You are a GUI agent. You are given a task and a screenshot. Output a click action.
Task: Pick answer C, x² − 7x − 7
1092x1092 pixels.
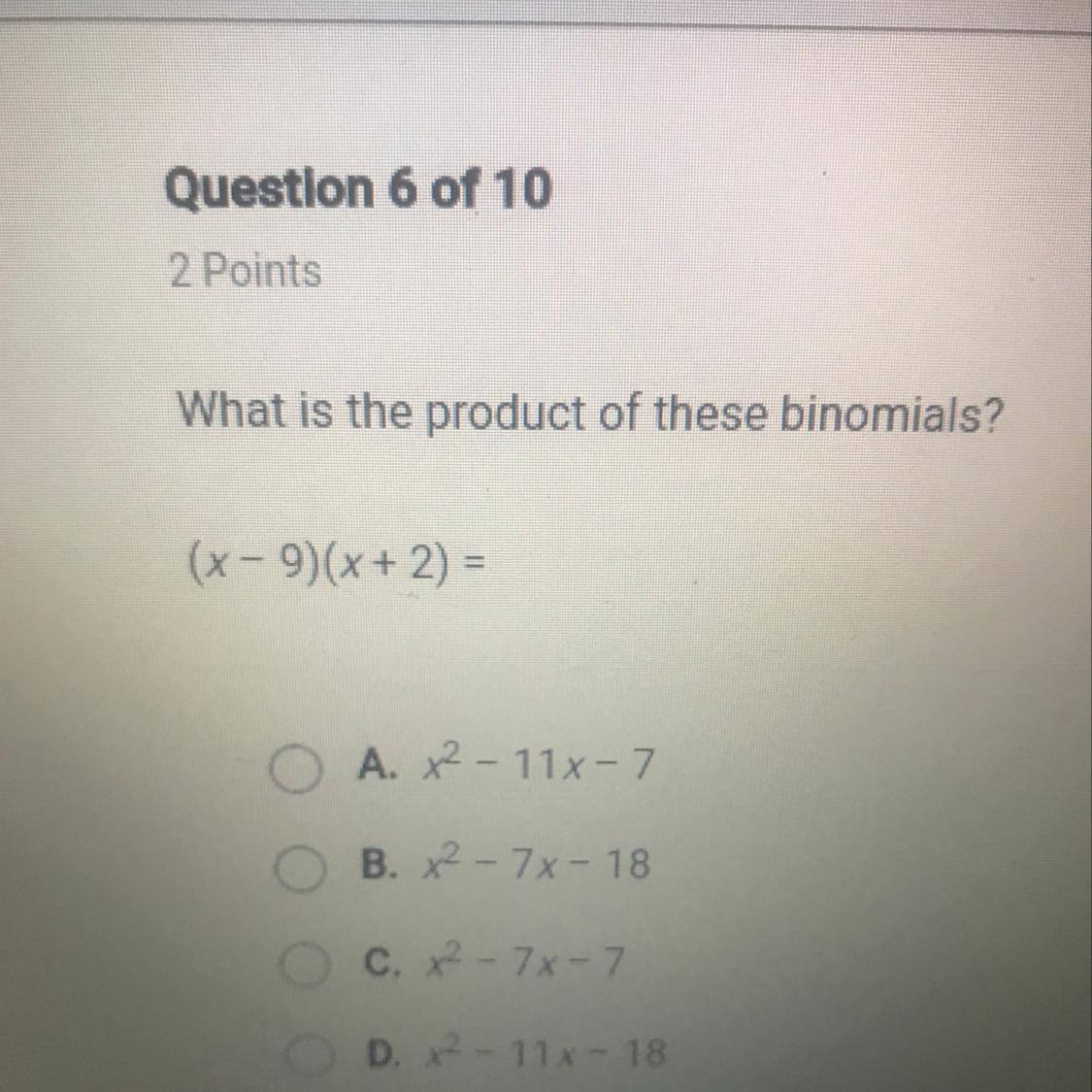[307, 965]
